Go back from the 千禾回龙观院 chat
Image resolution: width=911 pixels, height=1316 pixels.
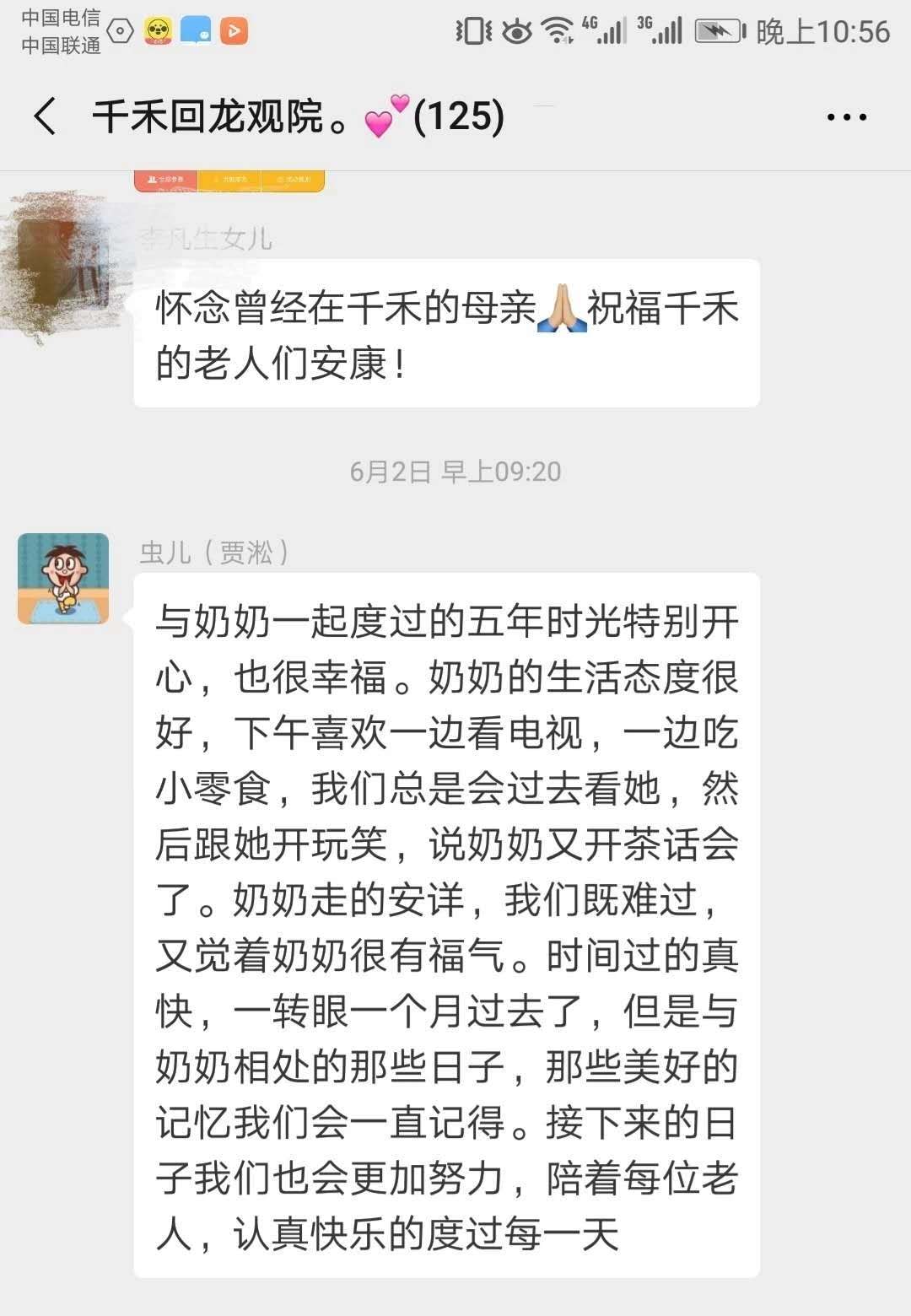46,116
